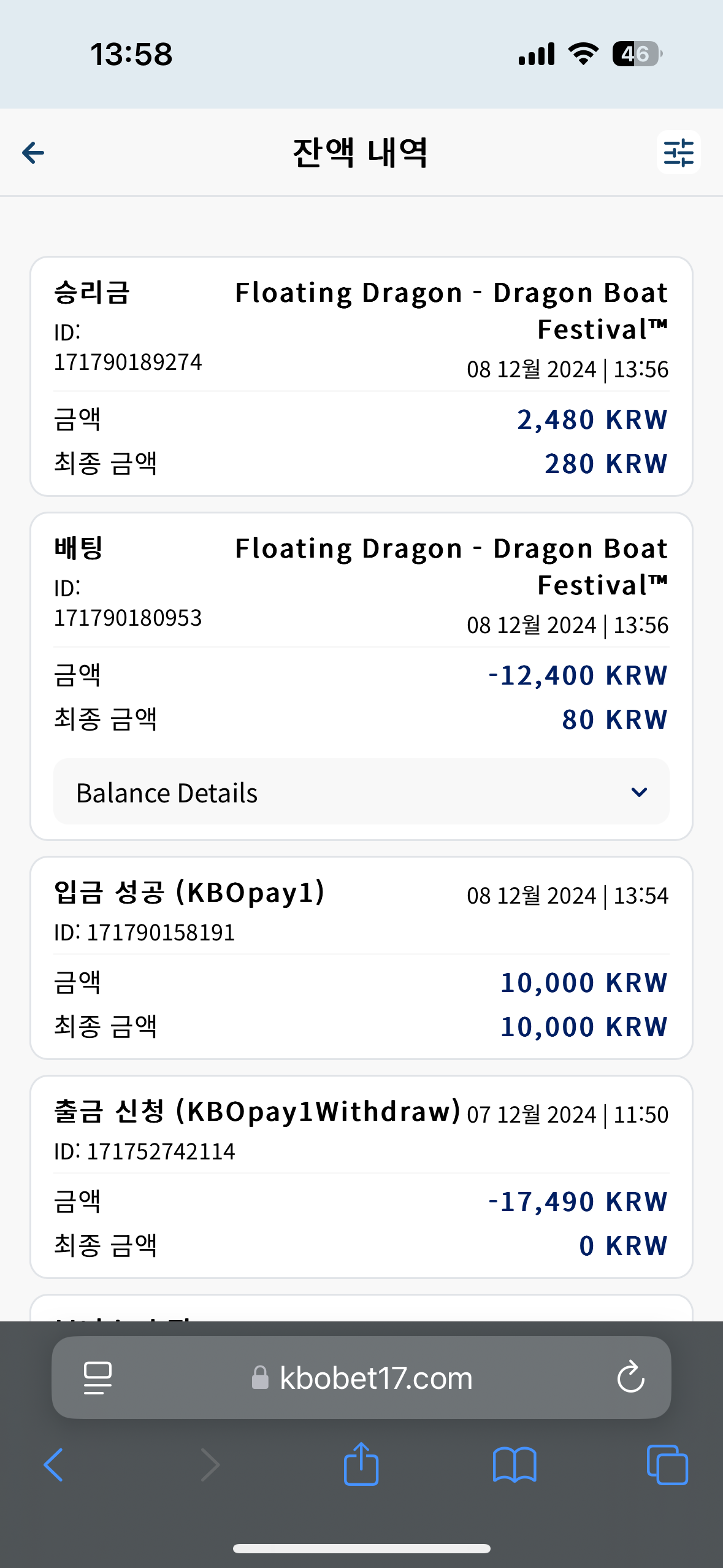Reload the kbobet17.com page
Viewport: 723px width, 1568px height.
630,1377
